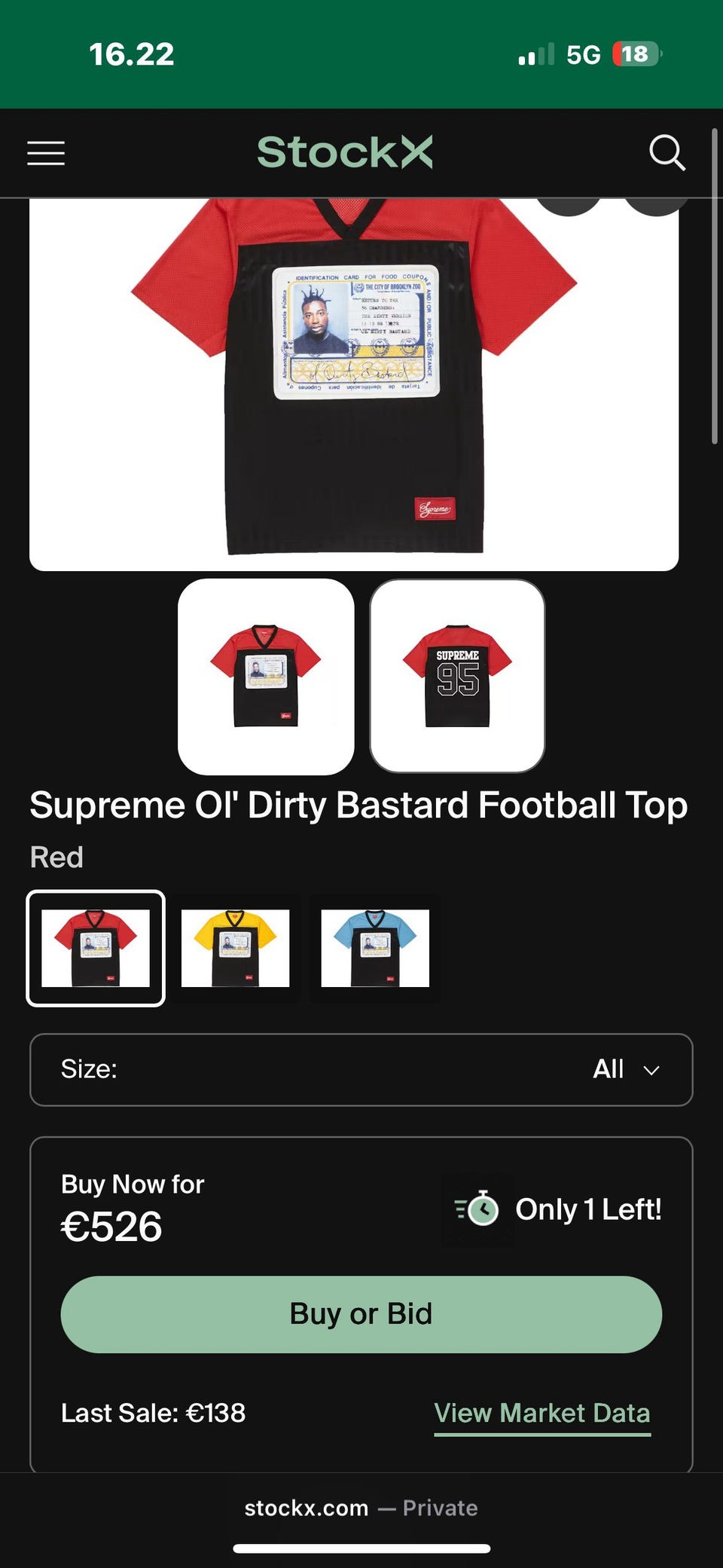Open View Market Data link
Viewport: 723px width, 1568px height.
click(x=542, y=1414)
